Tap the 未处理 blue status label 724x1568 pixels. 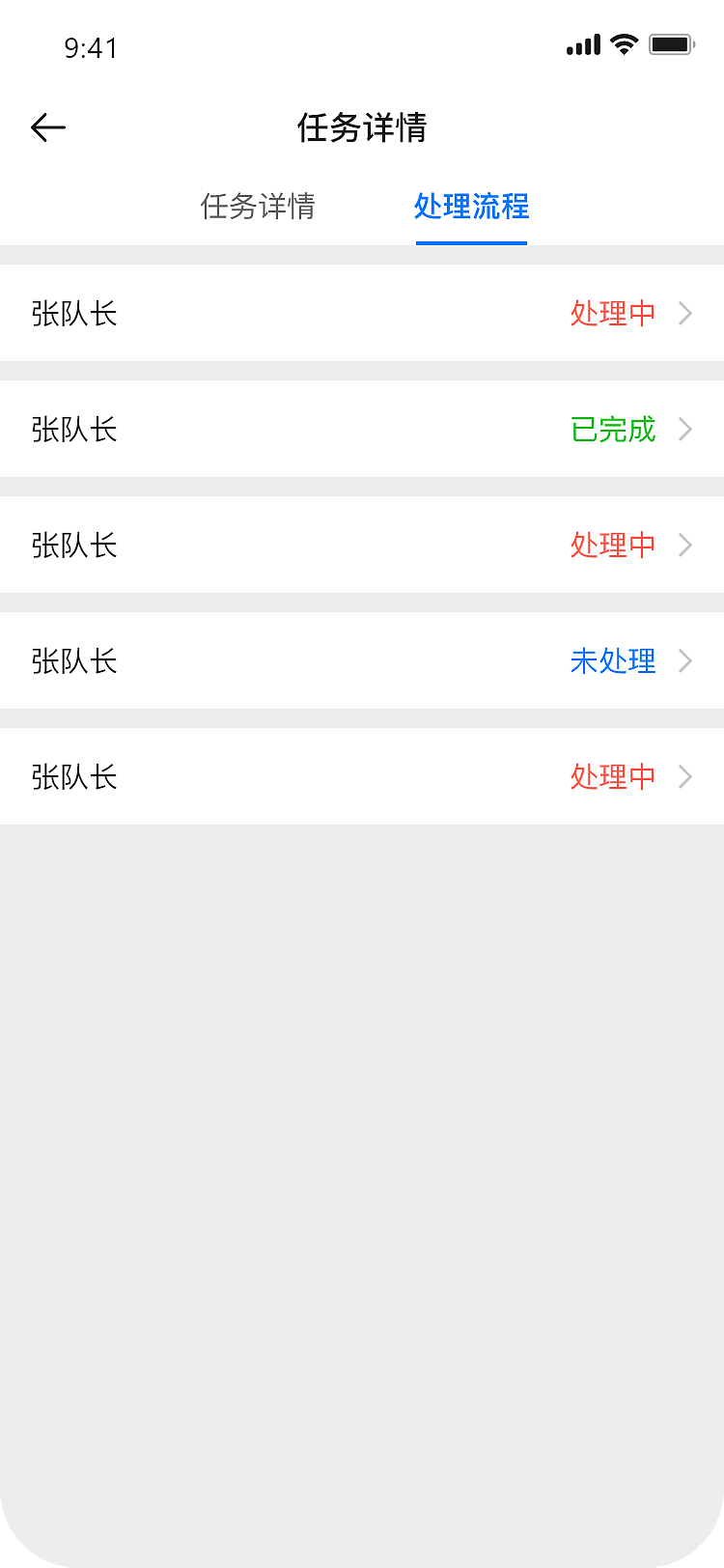(613, 660)
